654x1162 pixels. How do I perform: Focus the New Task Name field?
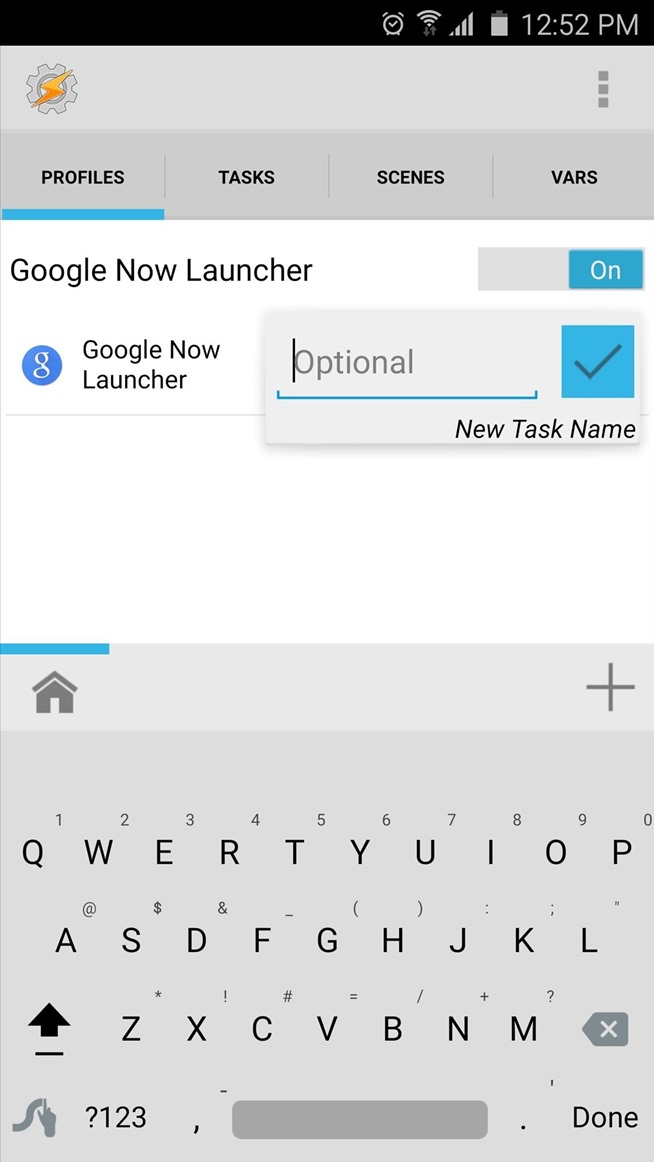[x=406, y=362]
